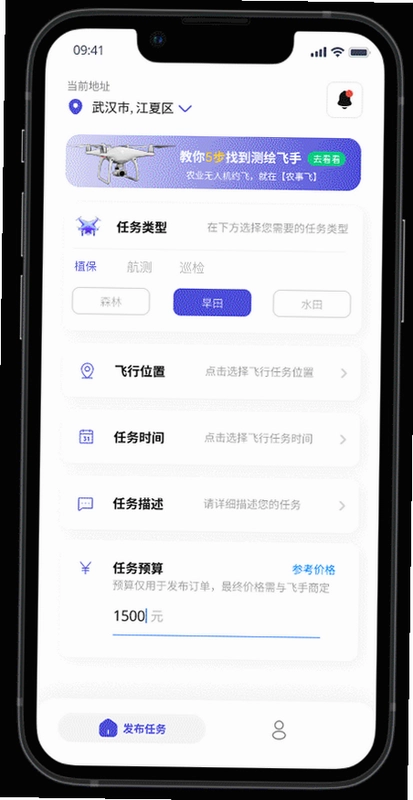413x800 pixels.
Task: Open the 参考价格 link
Action: click(x=313, y=569)
